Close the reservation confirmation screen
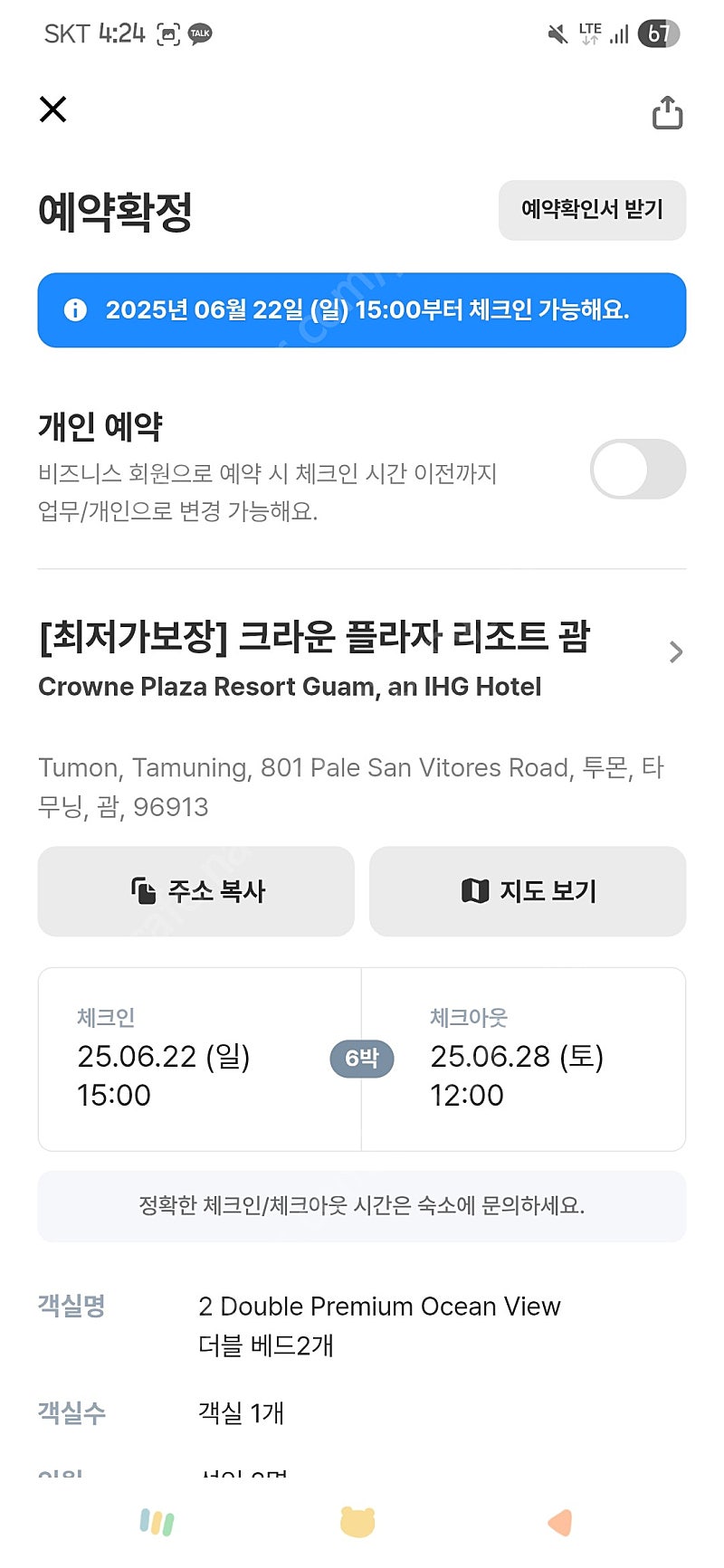The image size is (724, 1568). click(x=53, y=109)
